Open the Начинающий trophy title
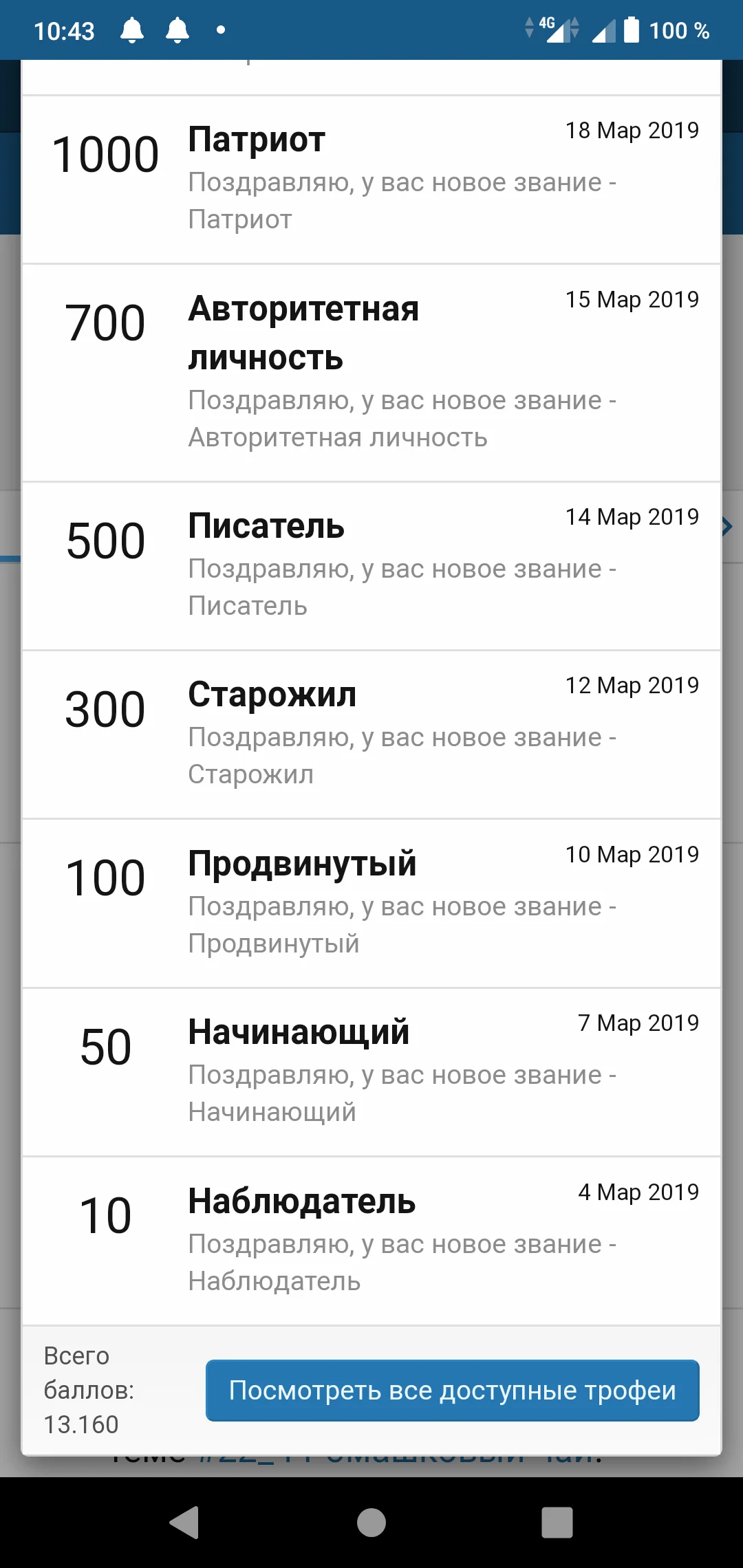743x1568 pixels. tap(299, 1032)
